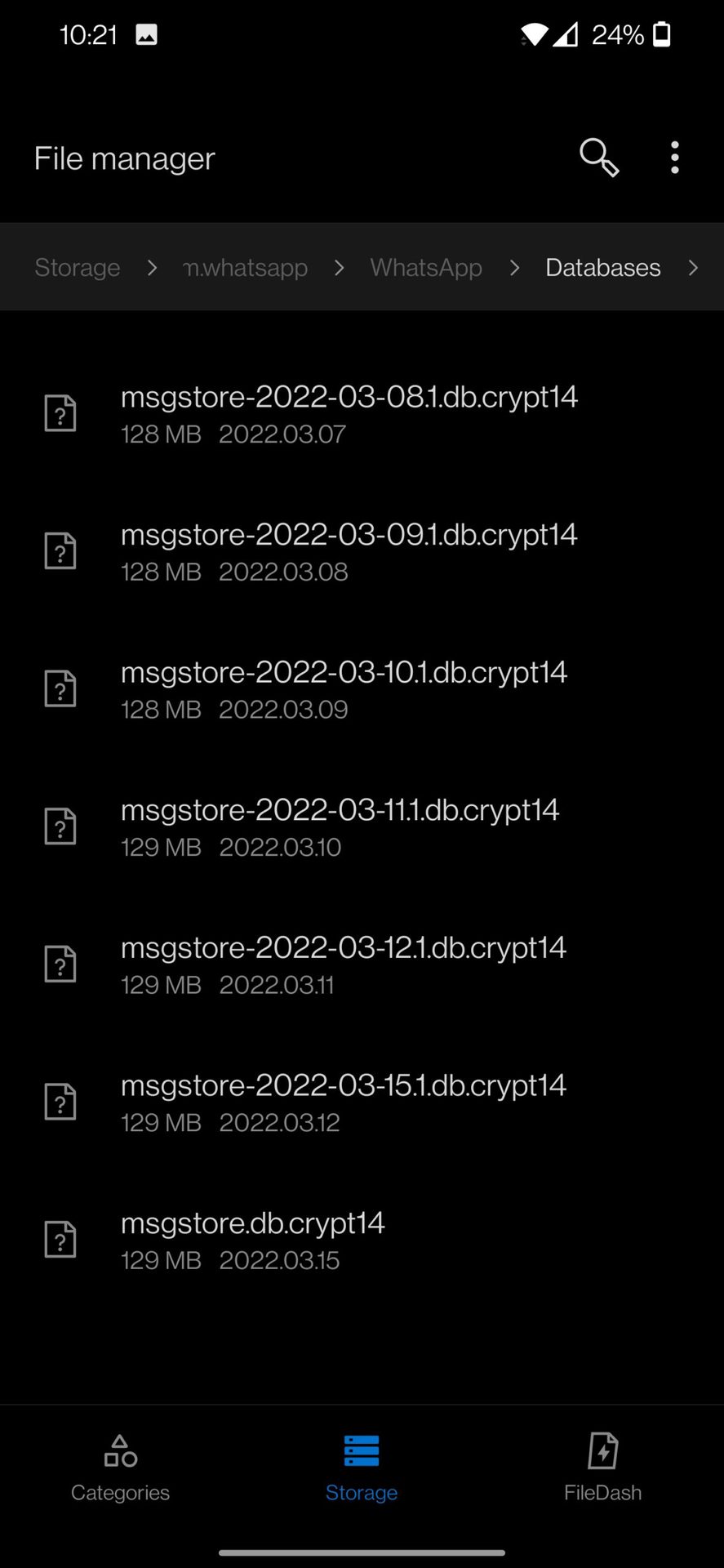The image size is (724, 1568).
Task: Switch to the Categories tab
Action: 120,1468
